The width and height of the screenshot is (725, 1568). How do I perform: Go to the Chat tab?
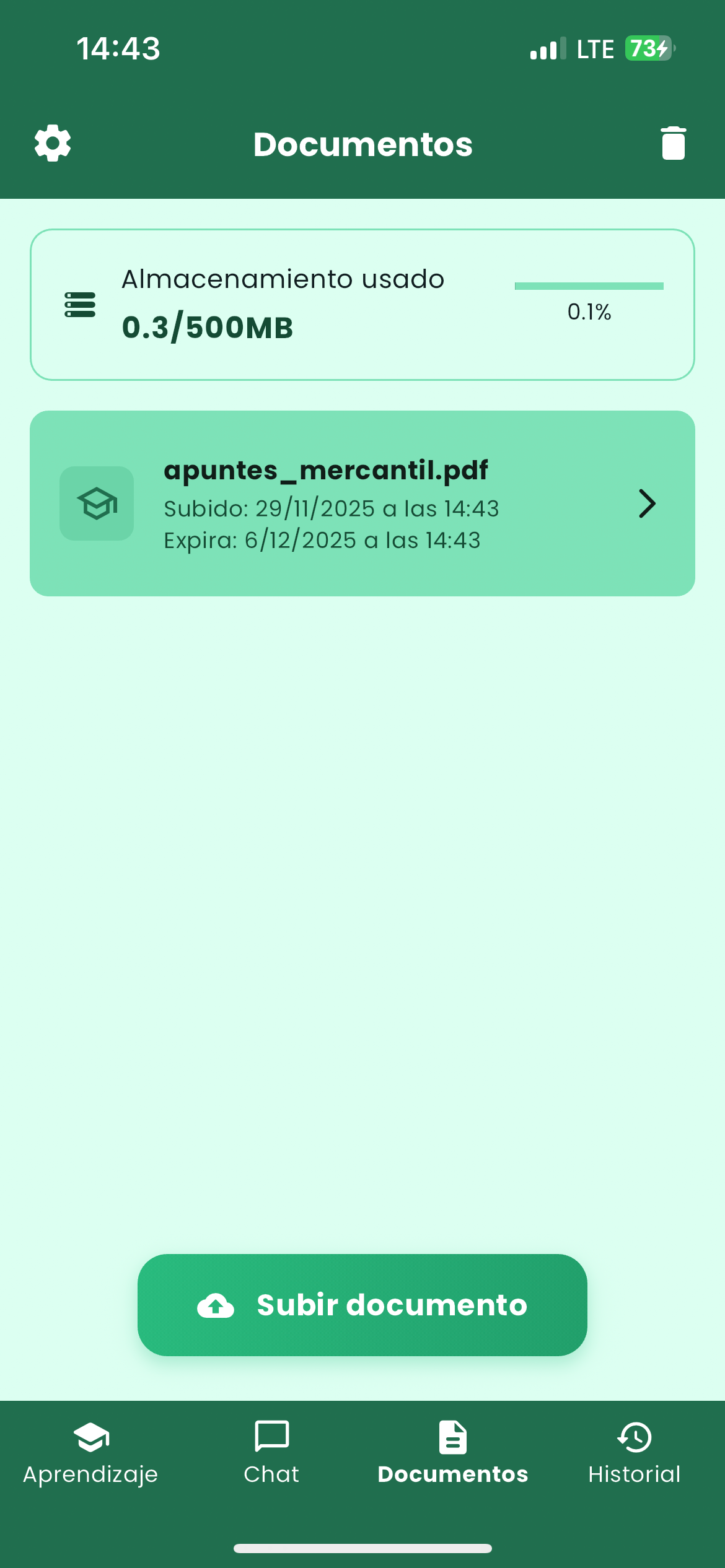click(271, 1453)
